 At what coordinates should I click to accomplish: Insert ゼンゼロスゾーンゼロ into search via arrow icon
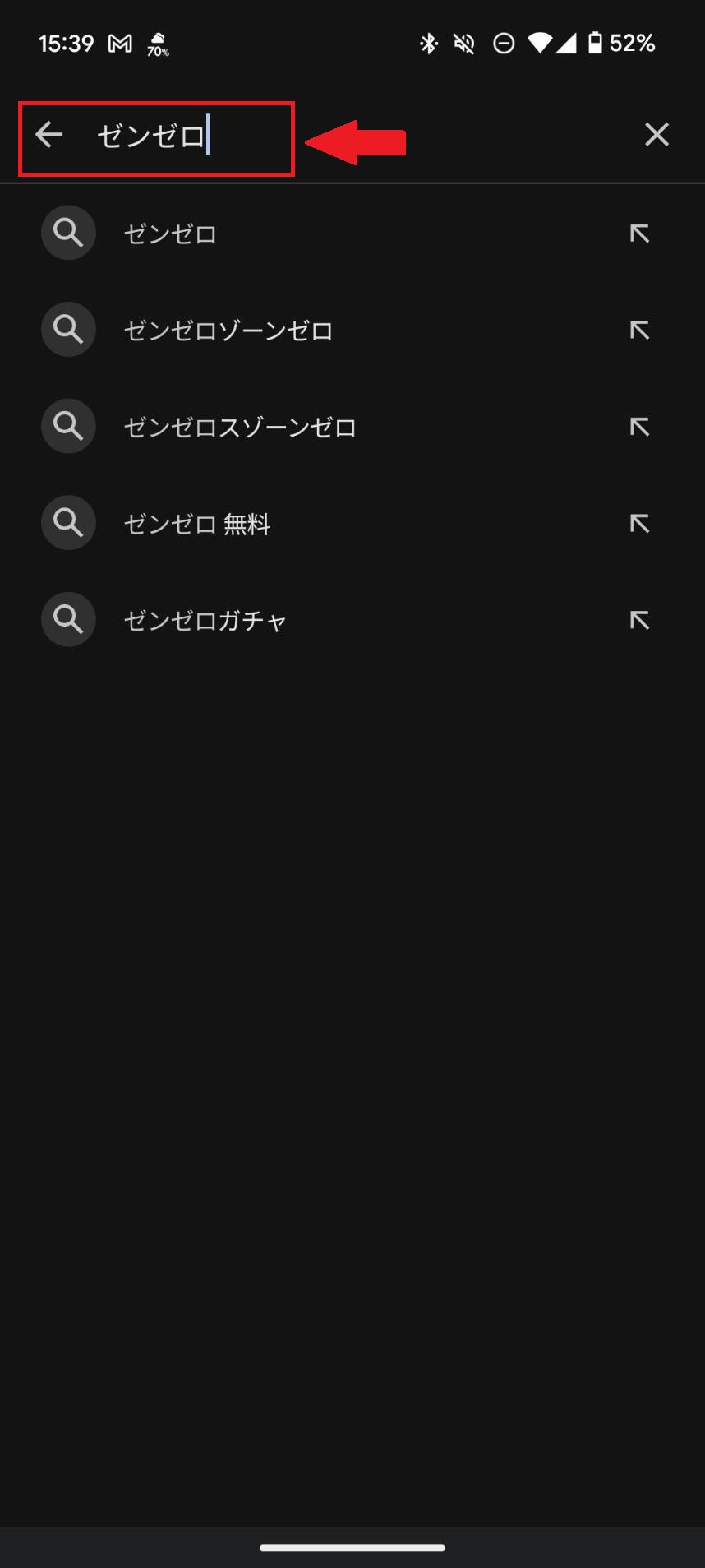pyautogui.click(x=639, y=427)
